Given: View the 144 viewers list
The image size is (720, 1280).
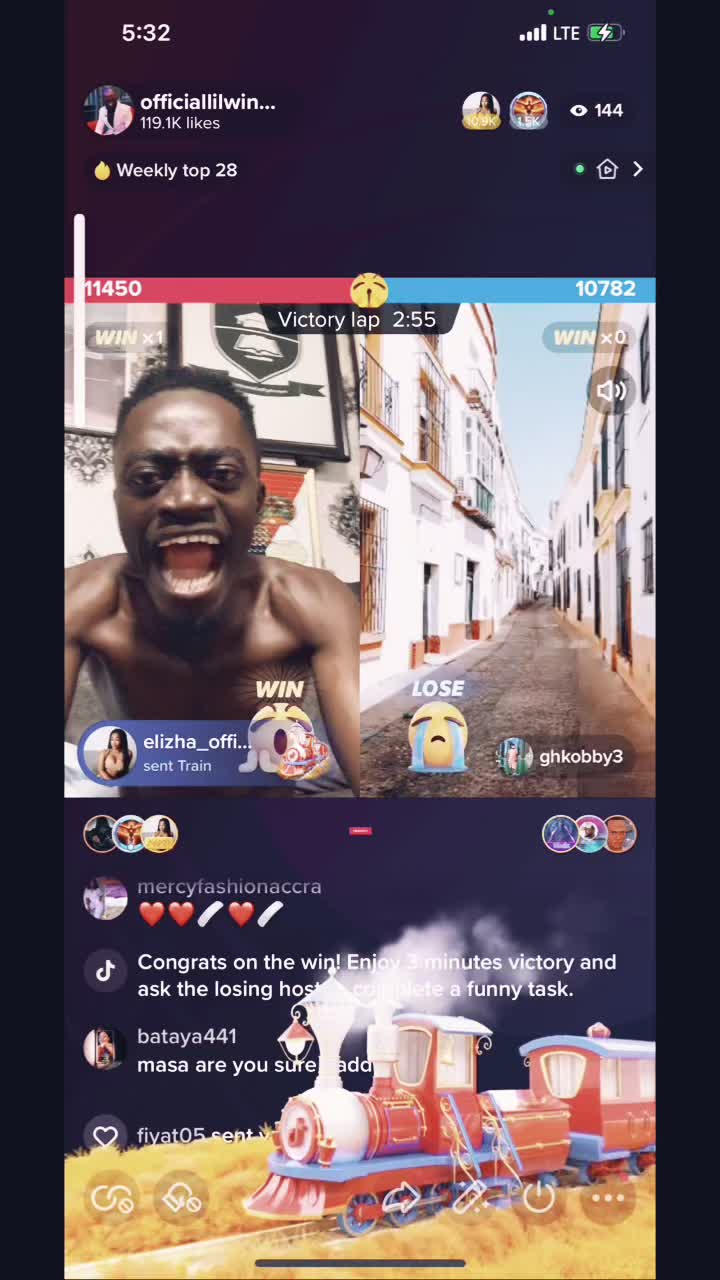Looking at the screenshot, I should point(597,110).
